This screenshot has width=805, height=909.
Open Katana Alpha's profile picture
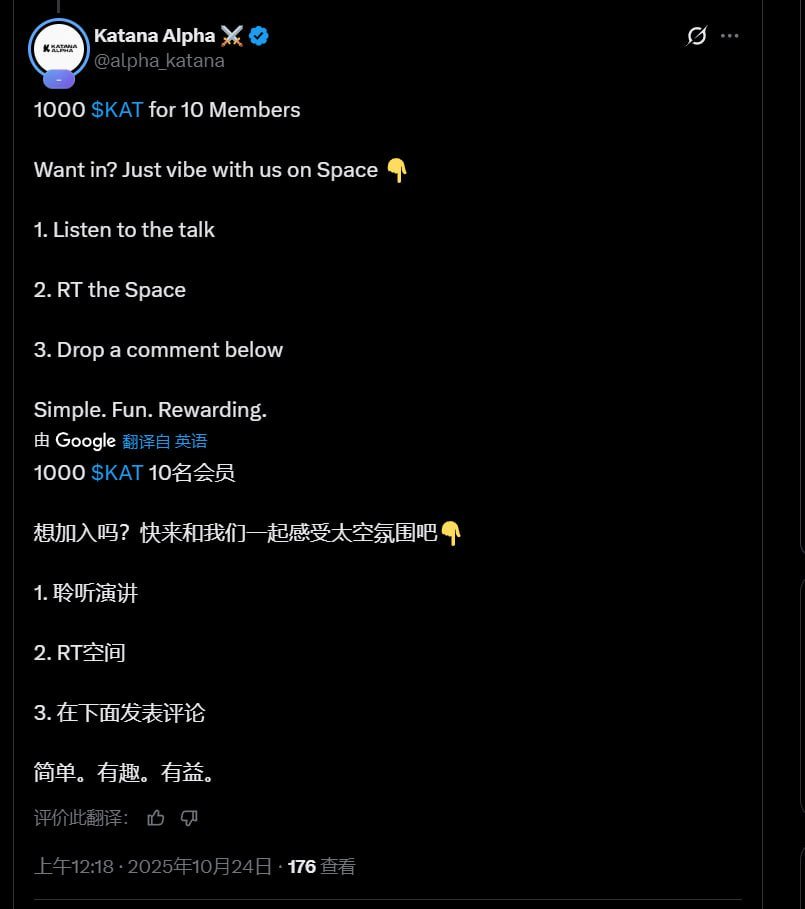point(59,47)
